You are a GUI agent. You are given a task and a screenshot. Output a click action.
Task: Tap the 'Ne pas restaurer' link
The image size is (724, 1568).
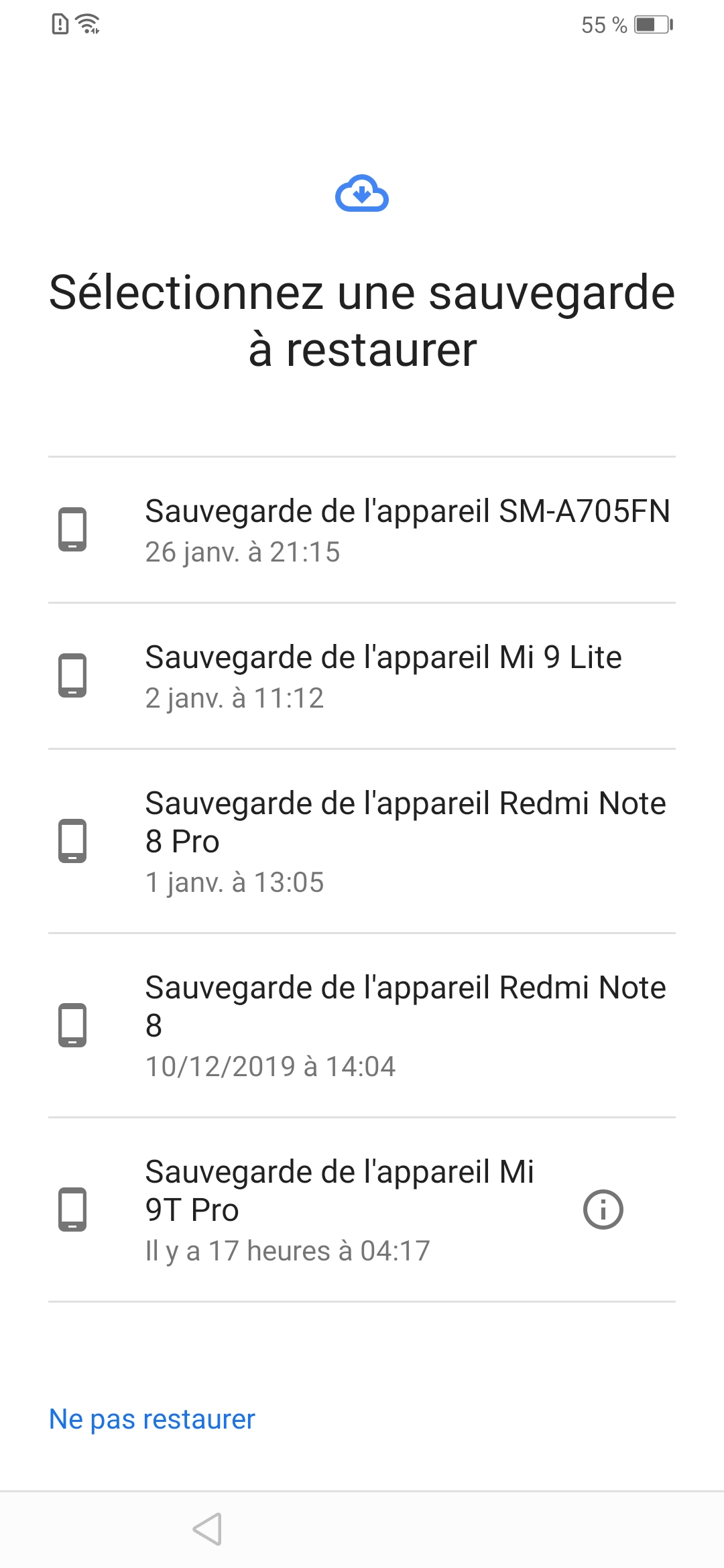(152, 1419)
